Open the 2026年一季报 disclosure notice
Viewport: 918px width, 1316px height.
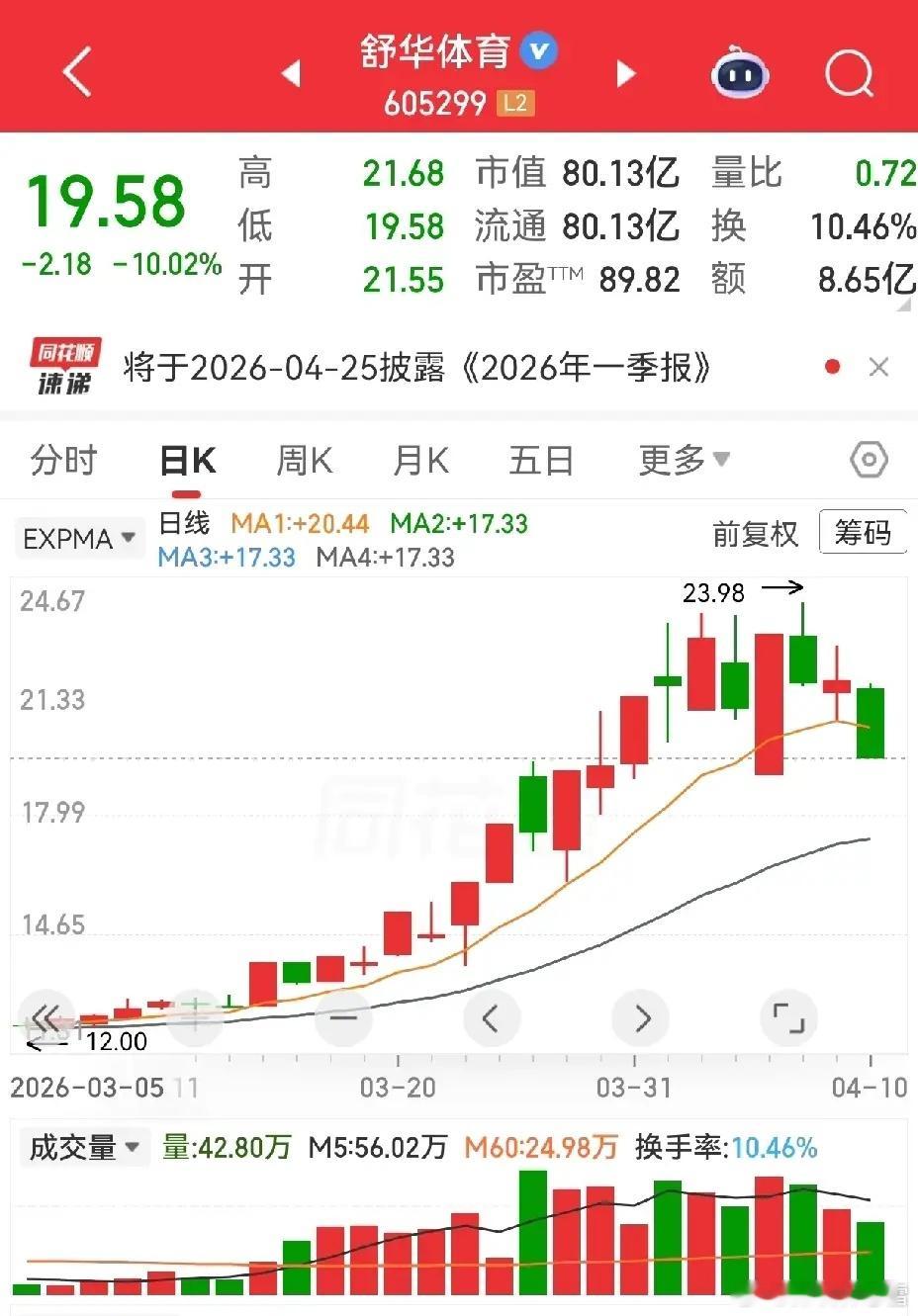tap(415, 368)
